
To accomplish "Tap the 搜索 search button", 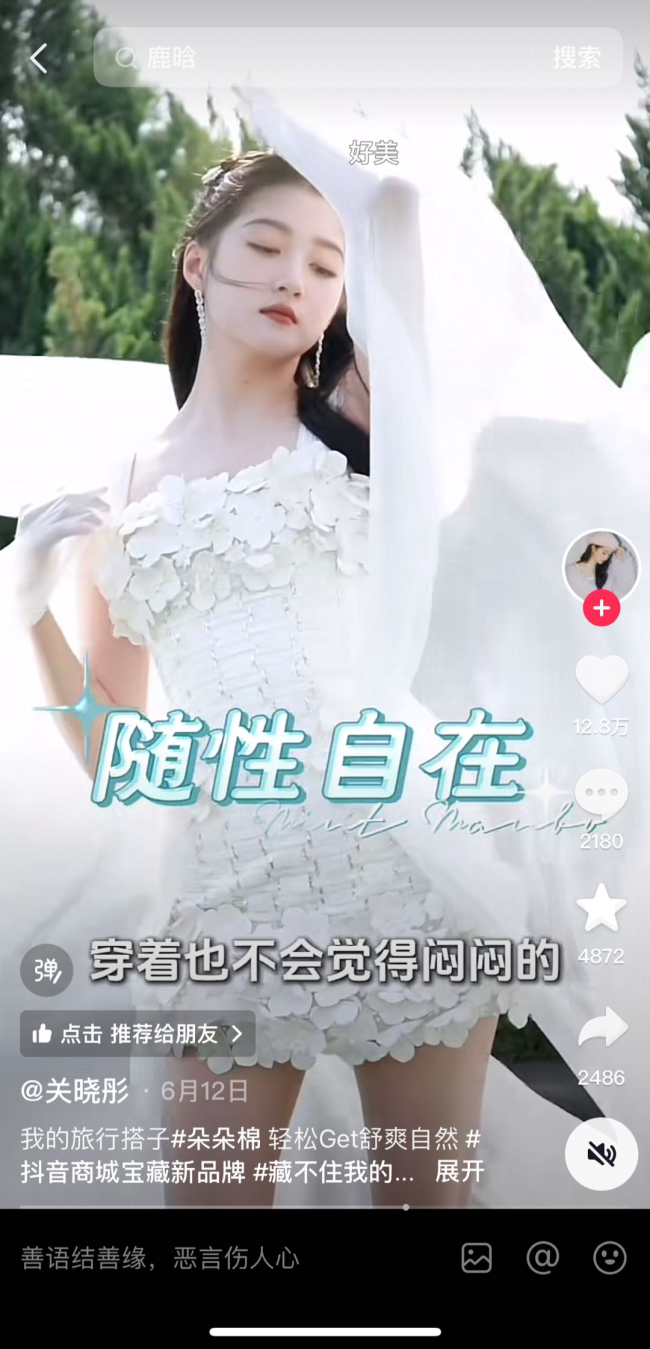I will click(577, 58).
